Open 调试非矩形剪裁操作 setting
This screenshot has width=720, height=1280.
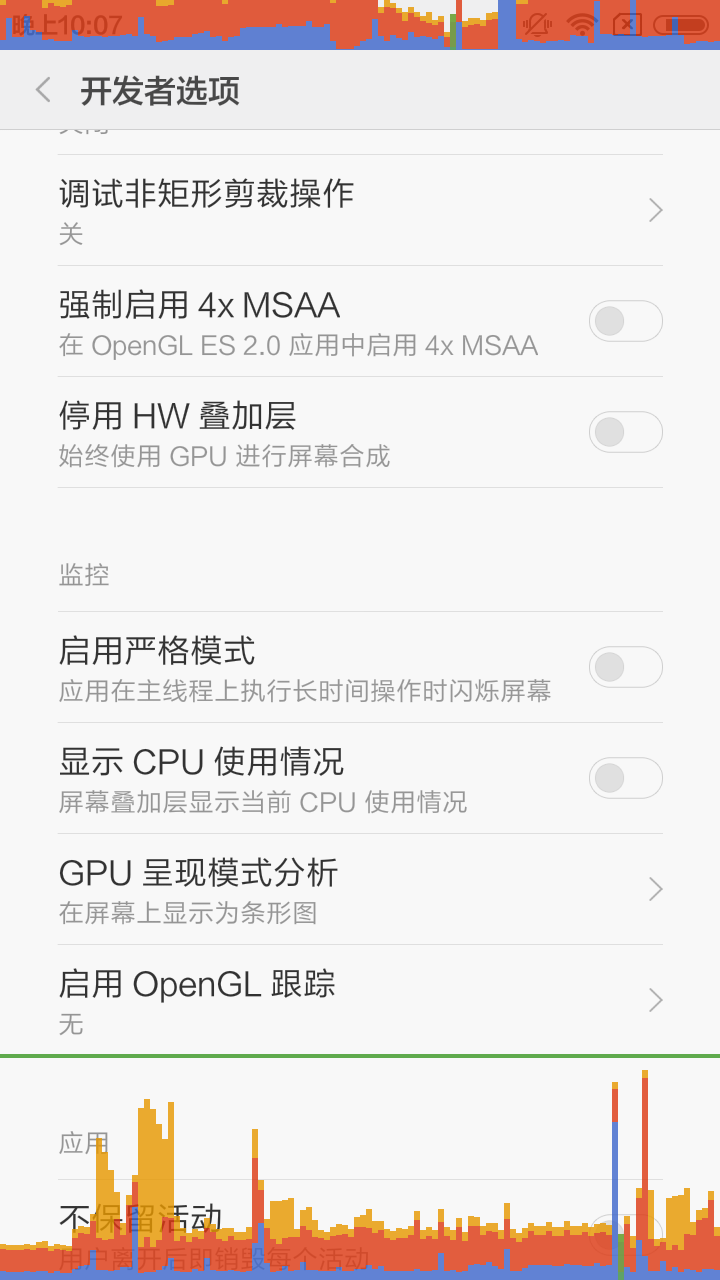[360, 210]
